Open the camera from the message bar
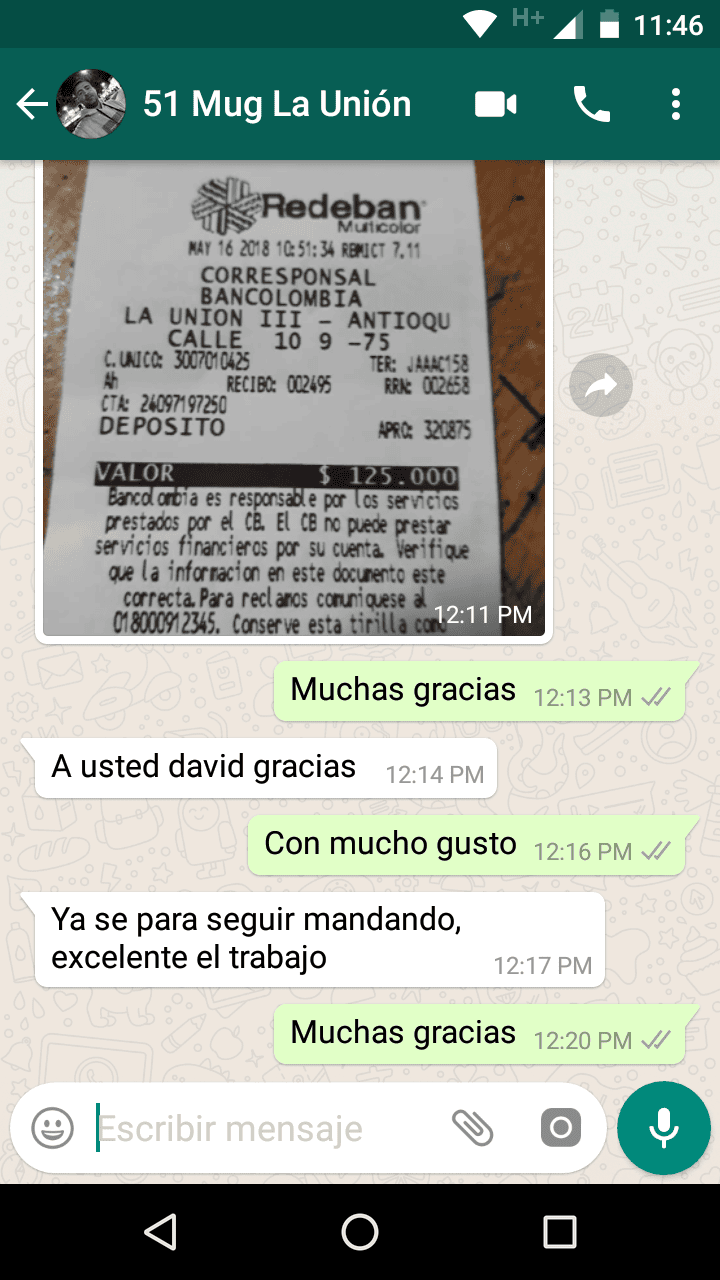The width and height of the screenshot is (720, 1280). click(560, 1129)
